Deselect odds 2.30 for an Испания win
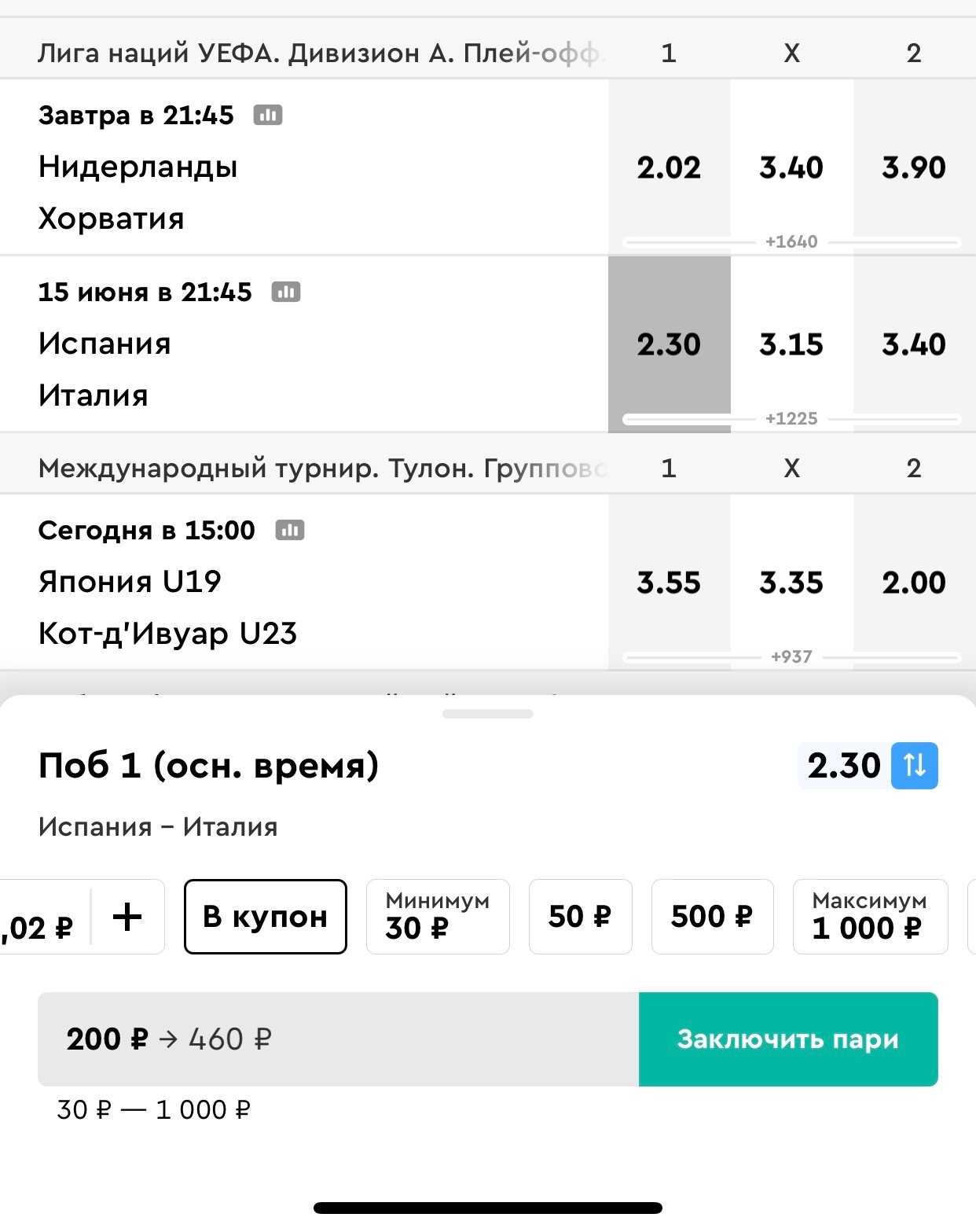Viewport: 976px width, 1232px height. pos(669,344)
